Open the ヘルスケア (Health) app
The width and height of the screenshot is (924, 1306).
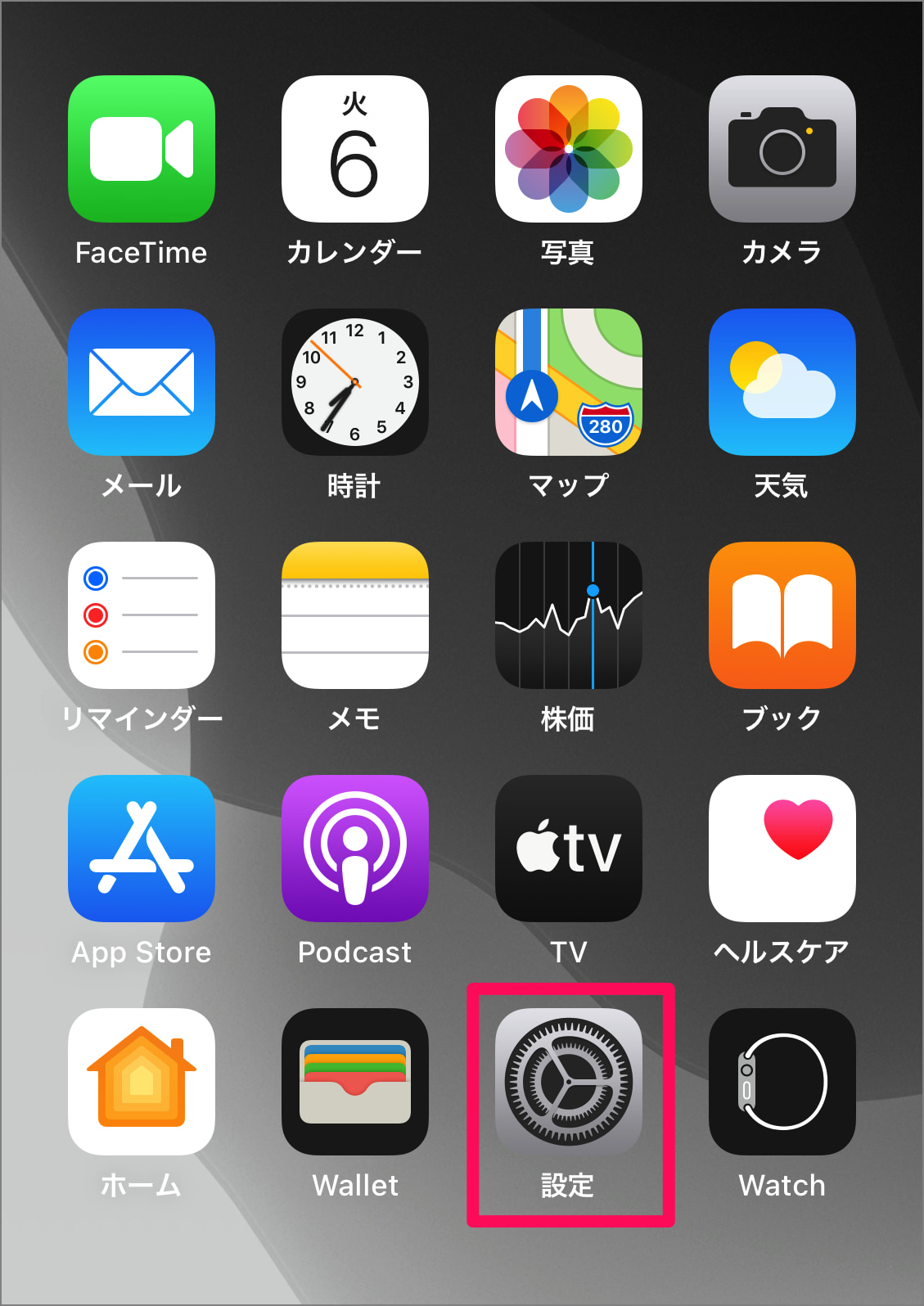point(782,849)
